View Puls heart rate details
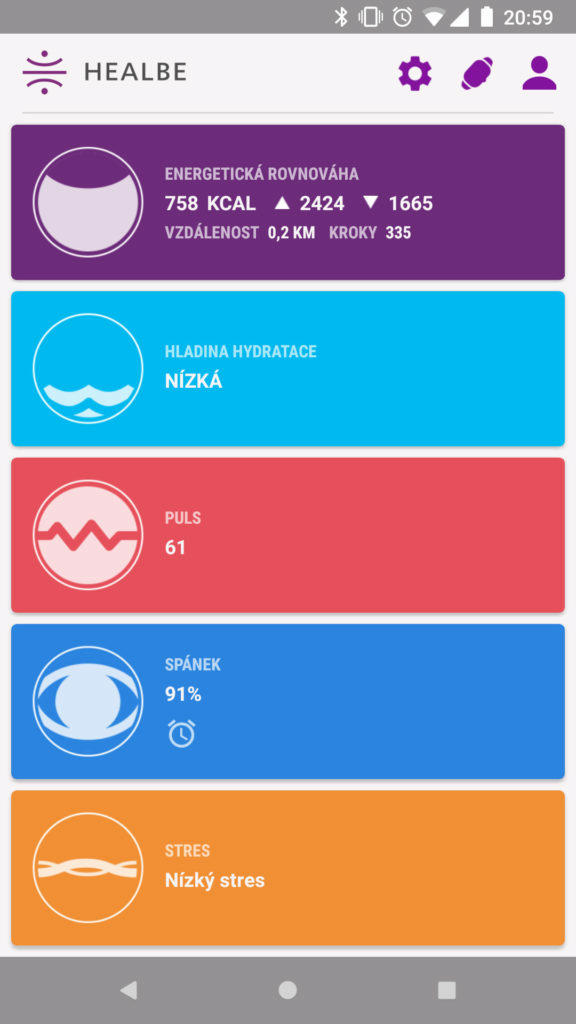576x1024 pixels. click(x=288, y=535)
